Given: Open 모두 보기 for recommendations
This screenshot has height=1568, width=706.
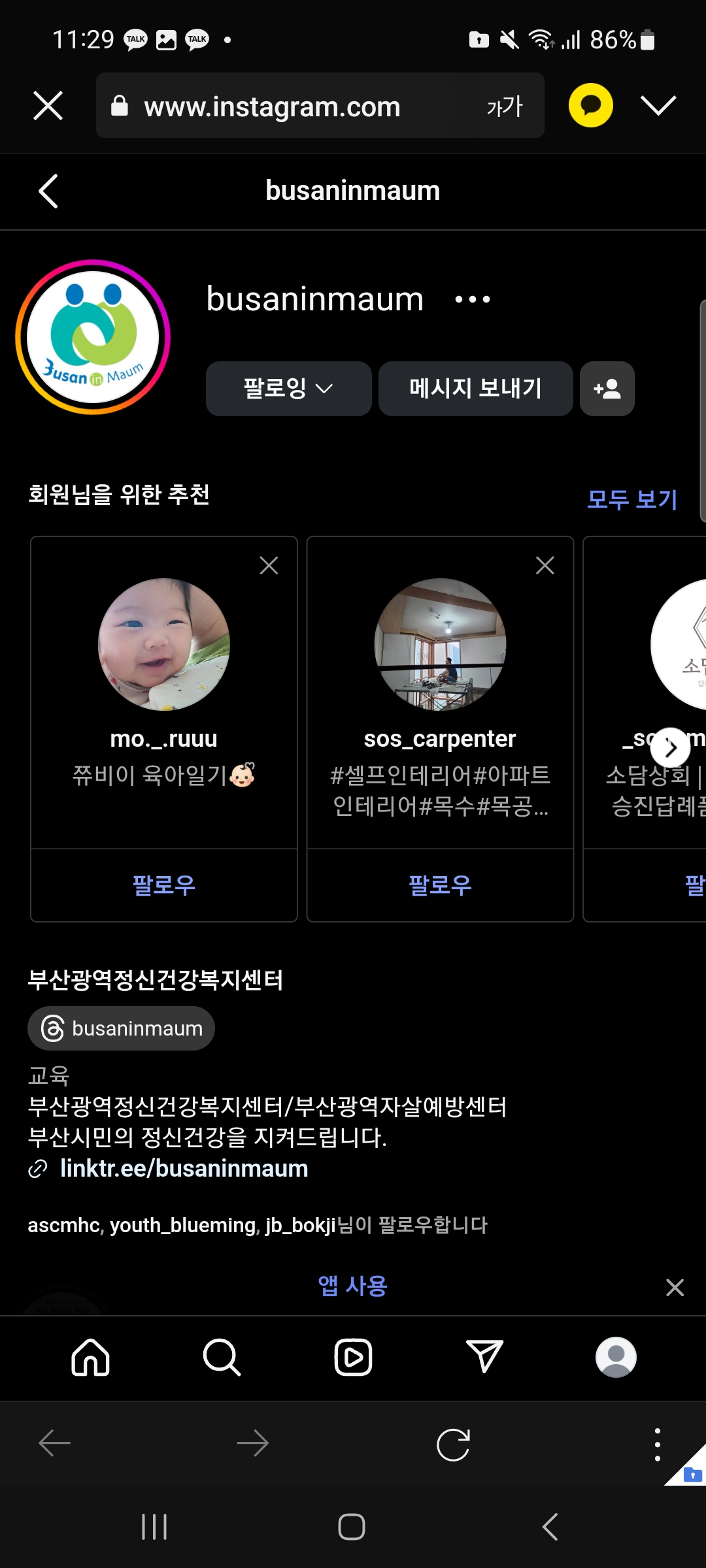Looking at the screenshot, I should 631,500.
